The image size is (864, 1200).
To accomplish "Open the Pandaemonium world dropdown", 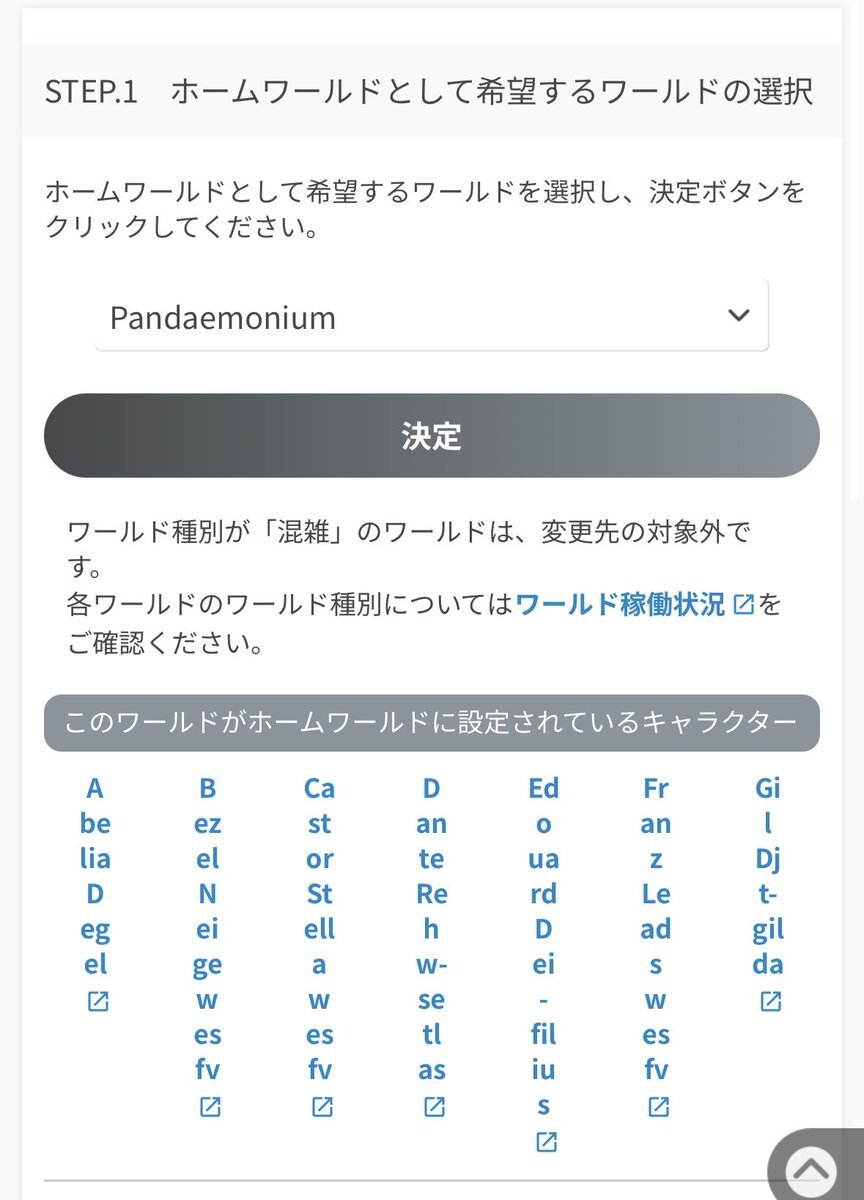I will point(431,316).
